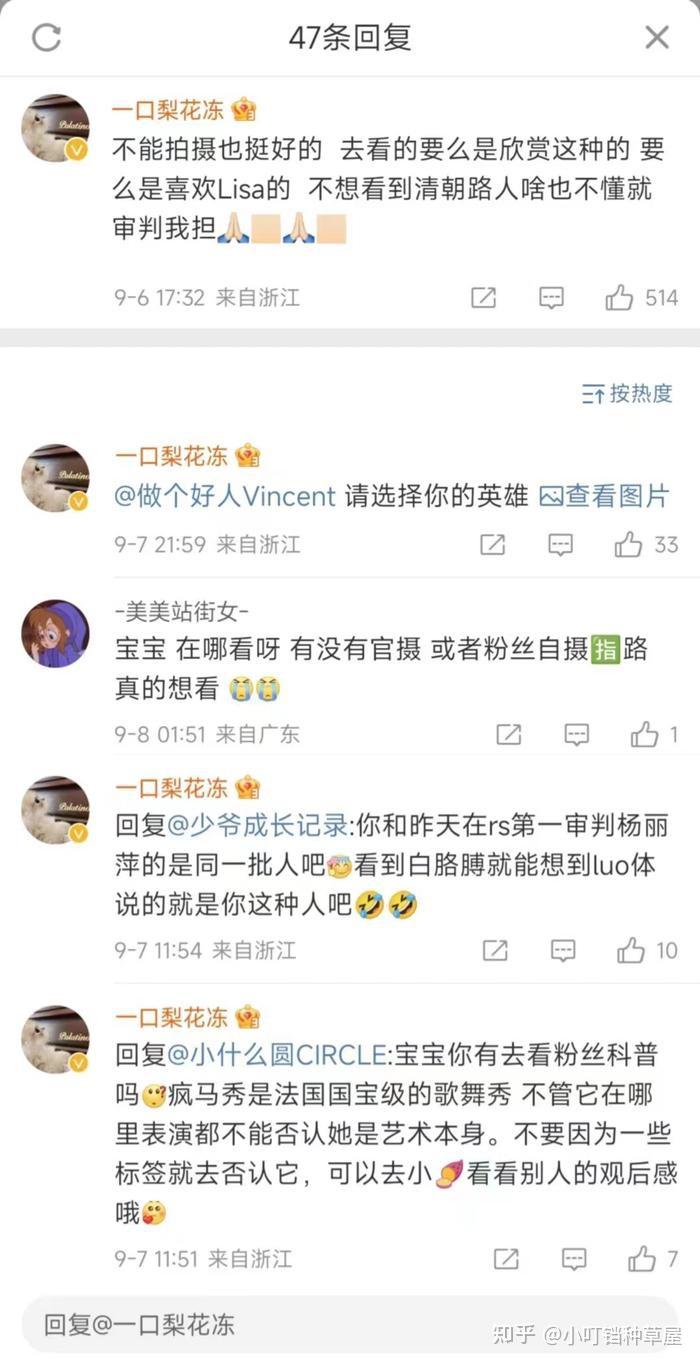Share the reply posted 9-7 21:59
This screenshot has width=700, height=1364.
492,544
